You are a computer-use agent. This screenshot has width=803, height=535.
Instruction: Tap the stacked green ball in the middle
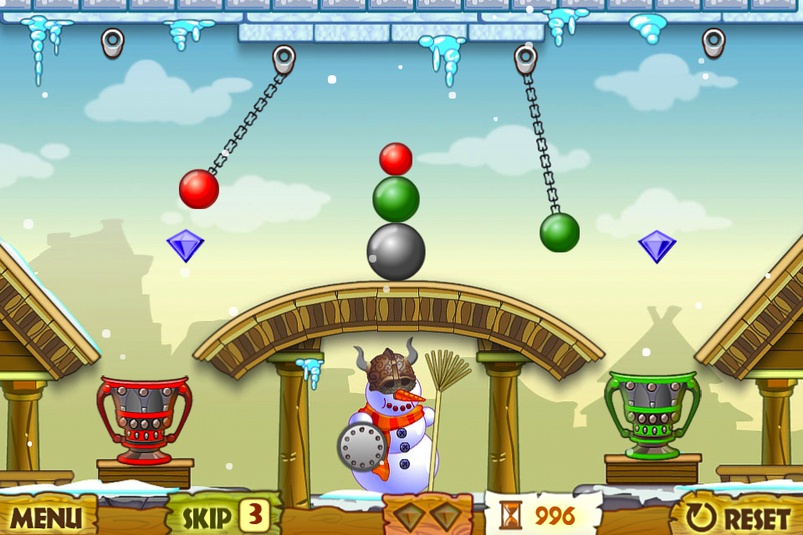(x=396, y=199)
